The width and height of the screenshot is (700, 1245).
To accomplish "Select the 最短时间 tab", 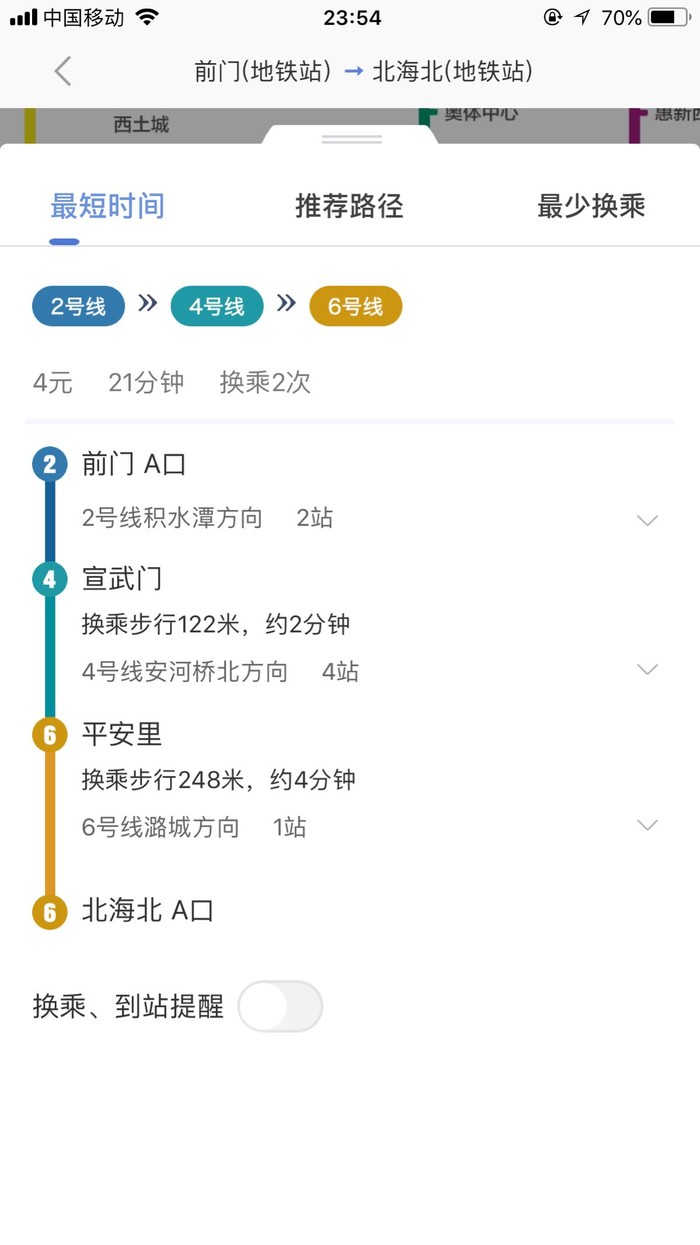I will (107, 207).
